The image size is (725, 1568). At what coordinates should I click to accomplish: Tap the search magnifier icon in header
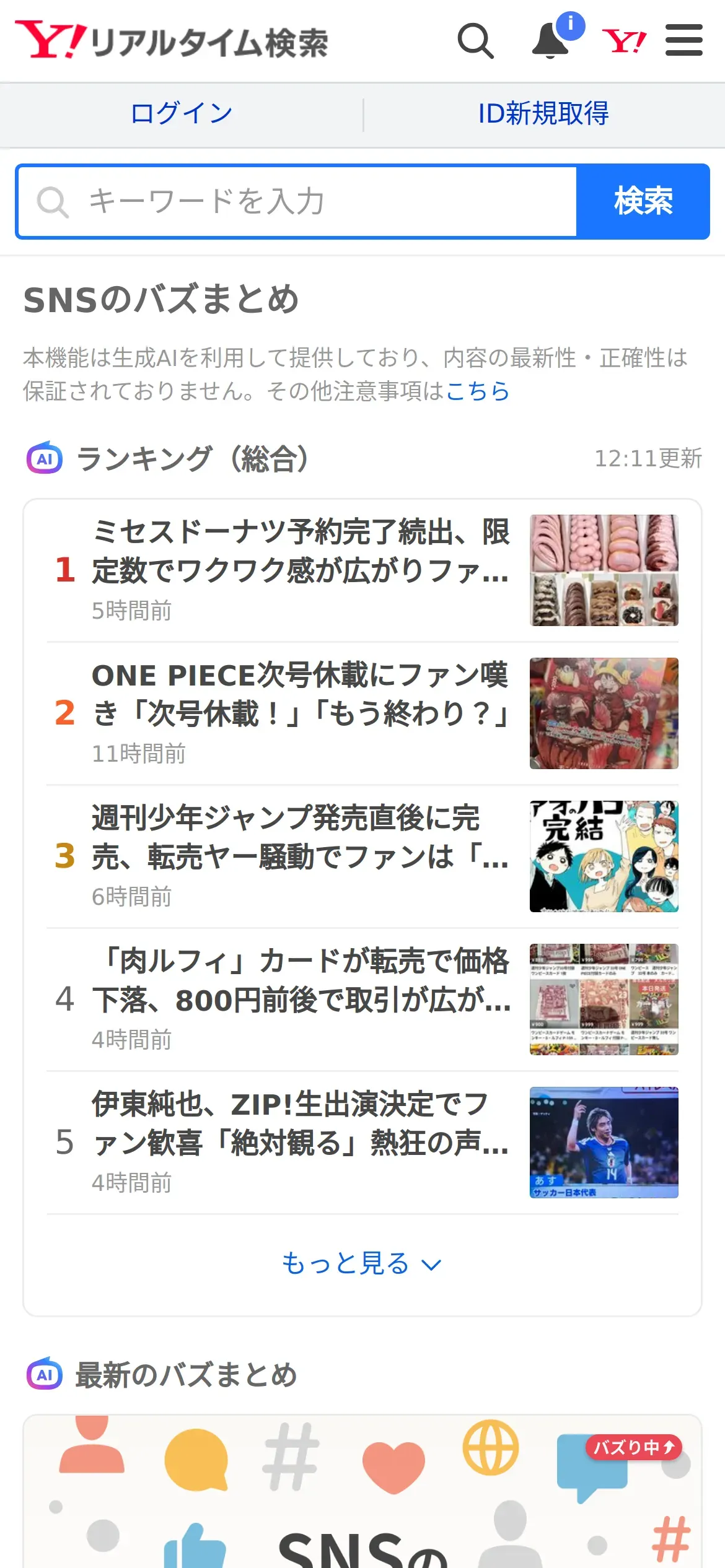[476, 41]
